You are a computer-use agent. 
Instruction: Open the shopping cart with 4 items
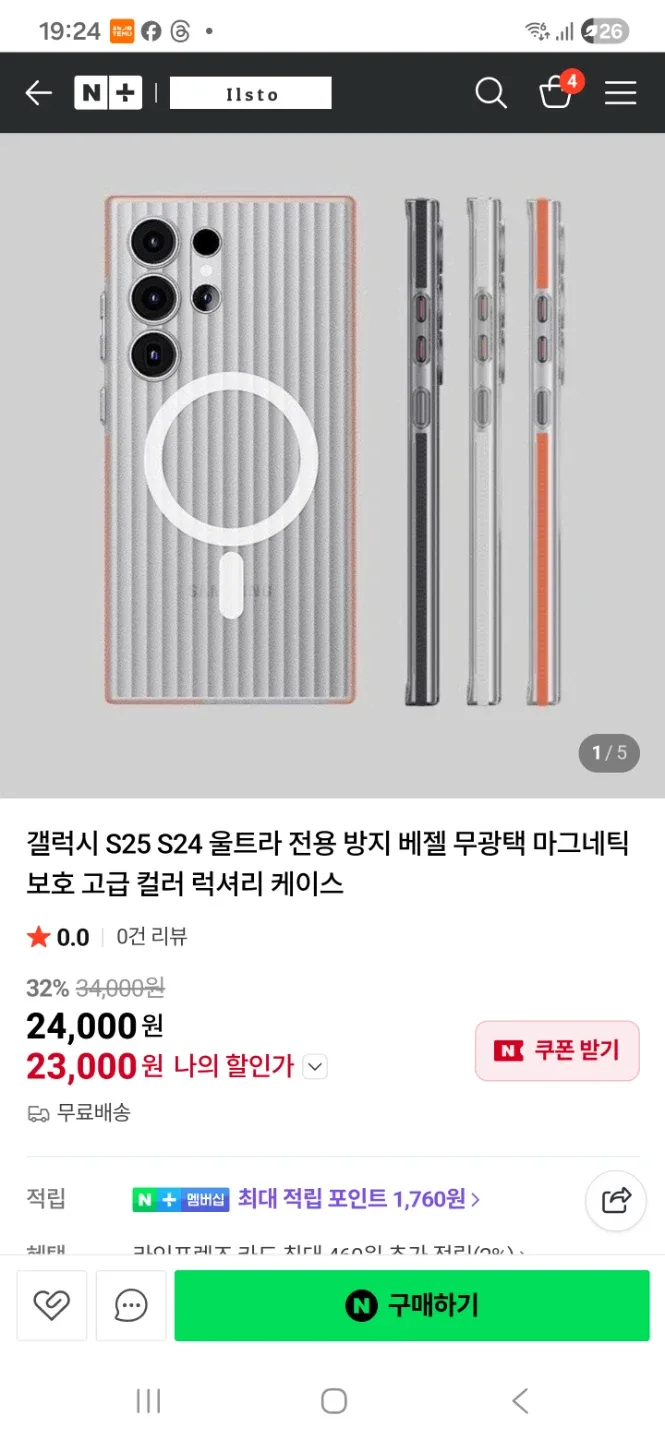click(x=556, y=92)
